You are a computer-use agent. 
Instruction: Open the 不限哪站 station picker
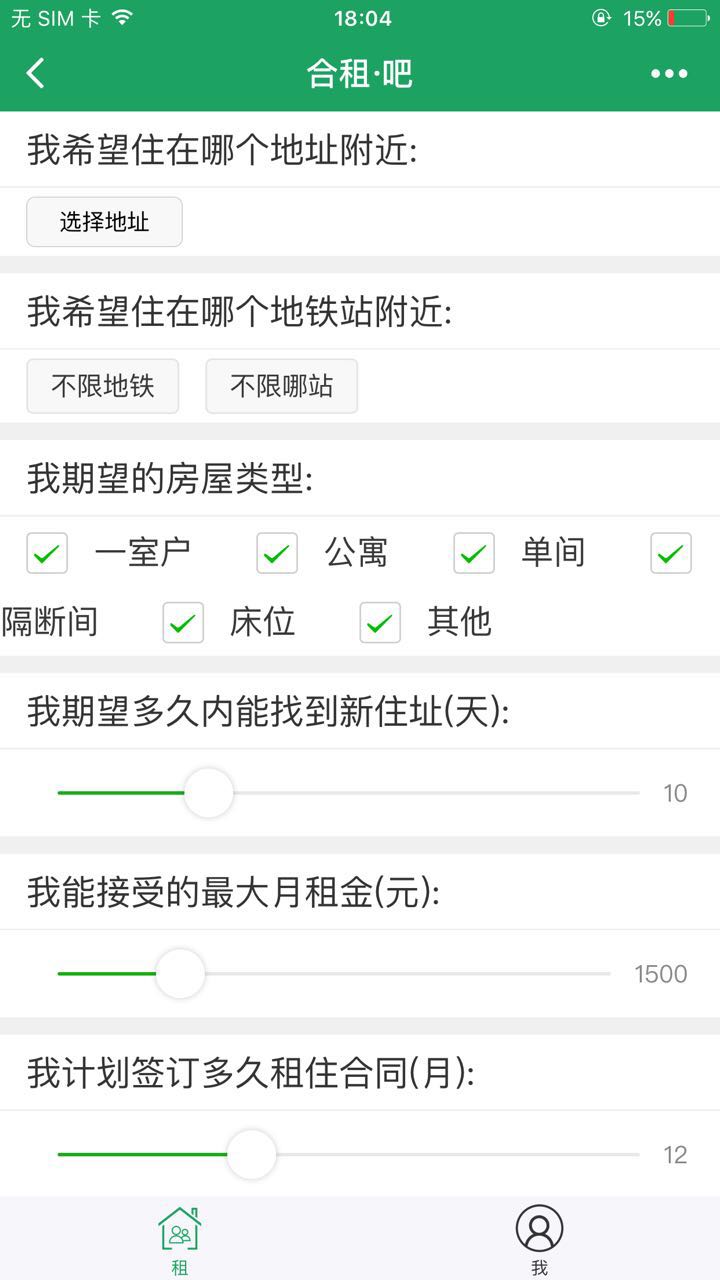(282, 386)
